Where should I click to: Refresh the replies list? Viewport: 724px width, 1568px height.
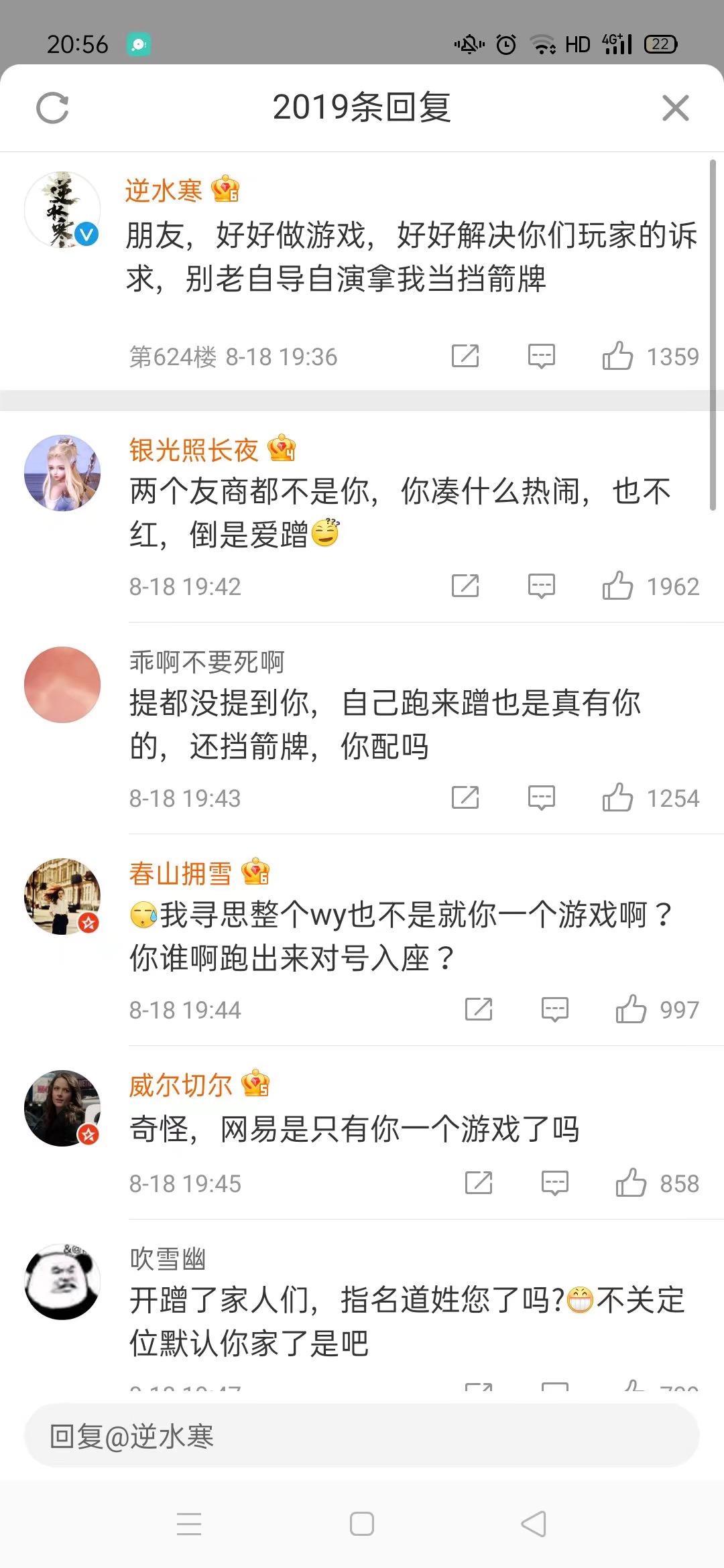point(52,108)
